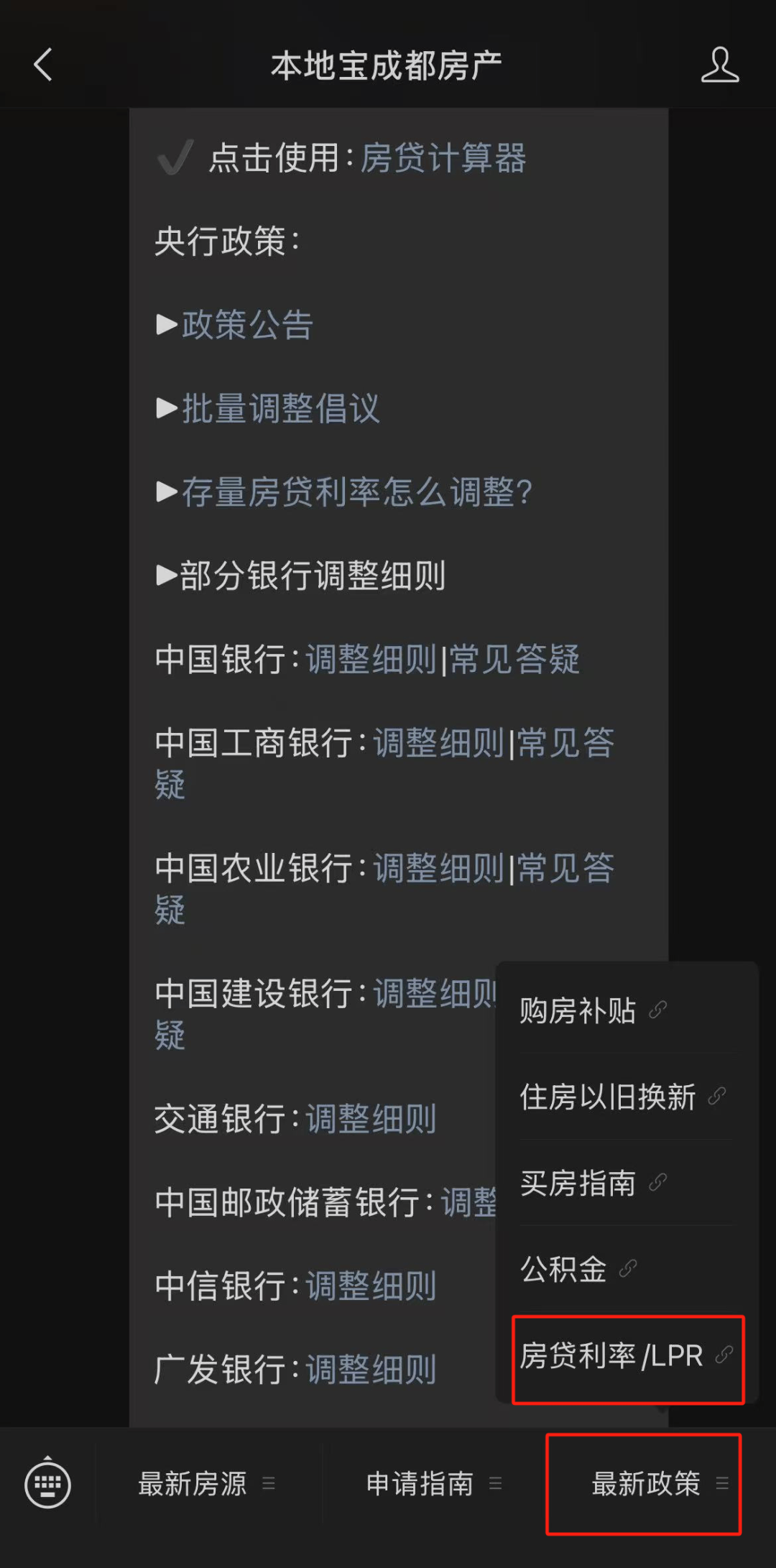776x1568 pixels.
Task: Click the checkmark beside 点击使用
Action: (x=175, y=157)
